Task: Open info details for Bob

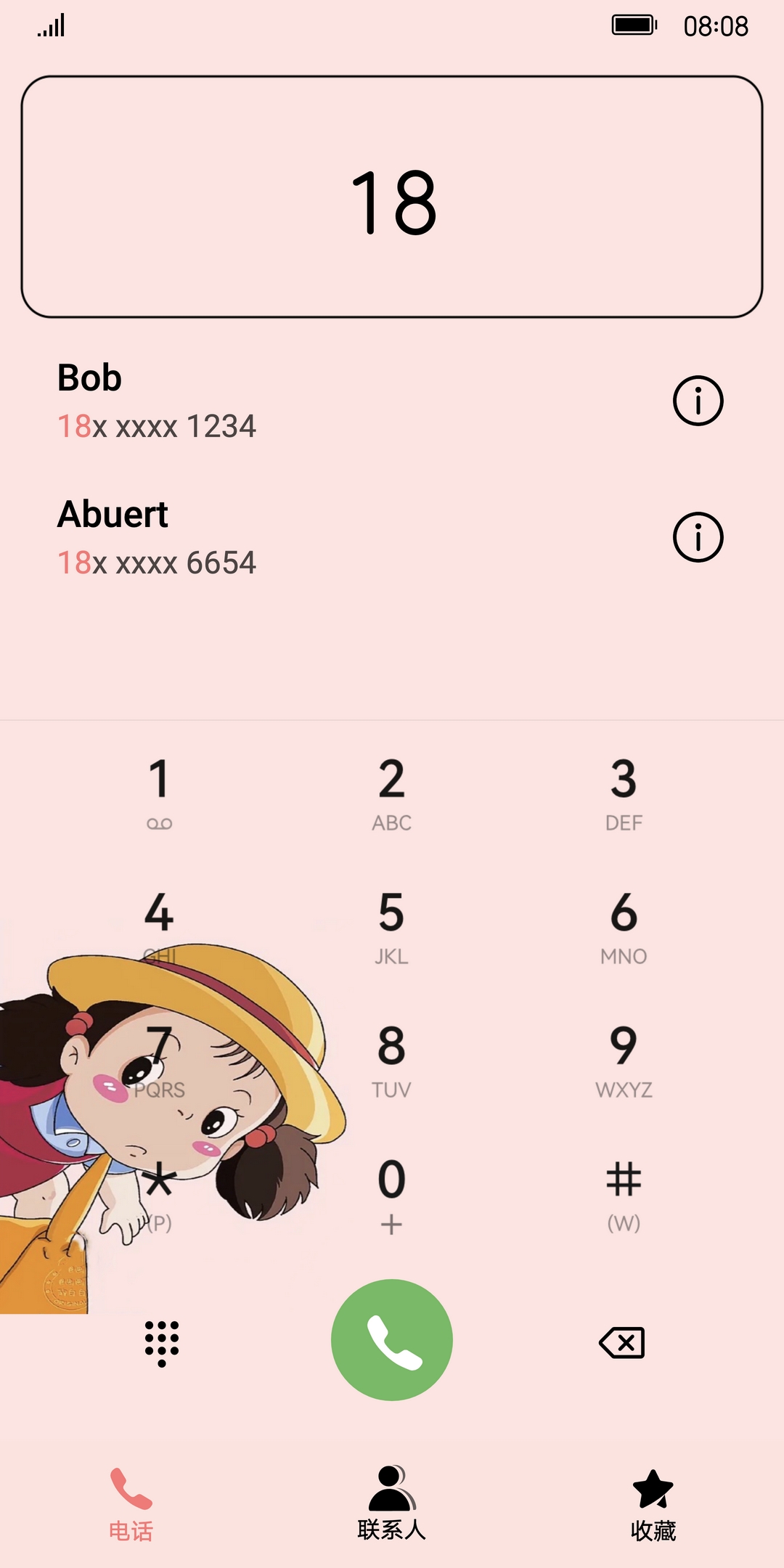Action: (698, 401)
